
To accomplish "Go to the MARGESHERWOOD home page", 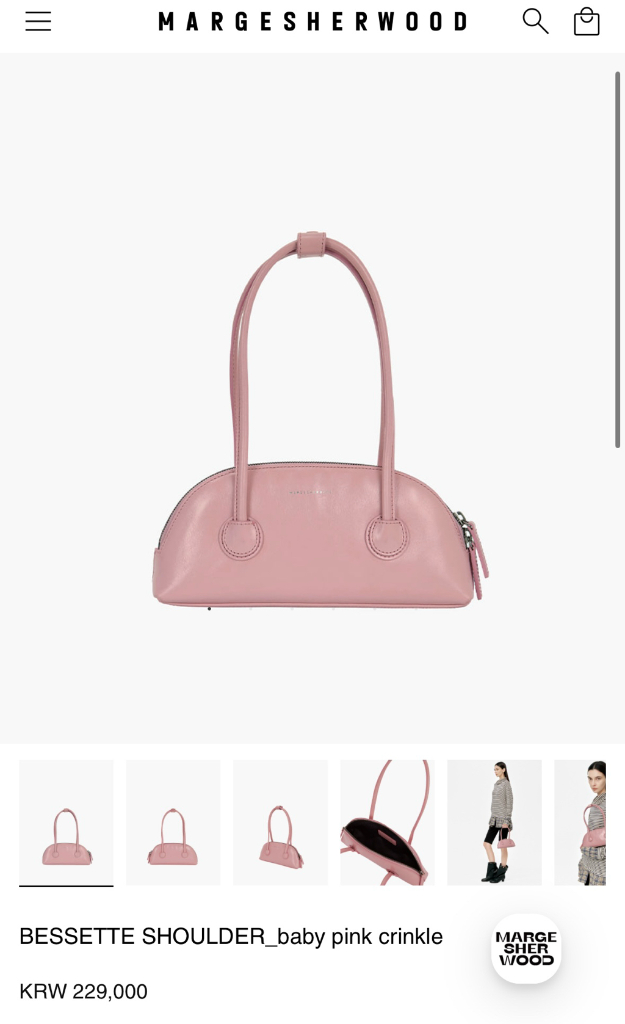I will tap(312, 21).
